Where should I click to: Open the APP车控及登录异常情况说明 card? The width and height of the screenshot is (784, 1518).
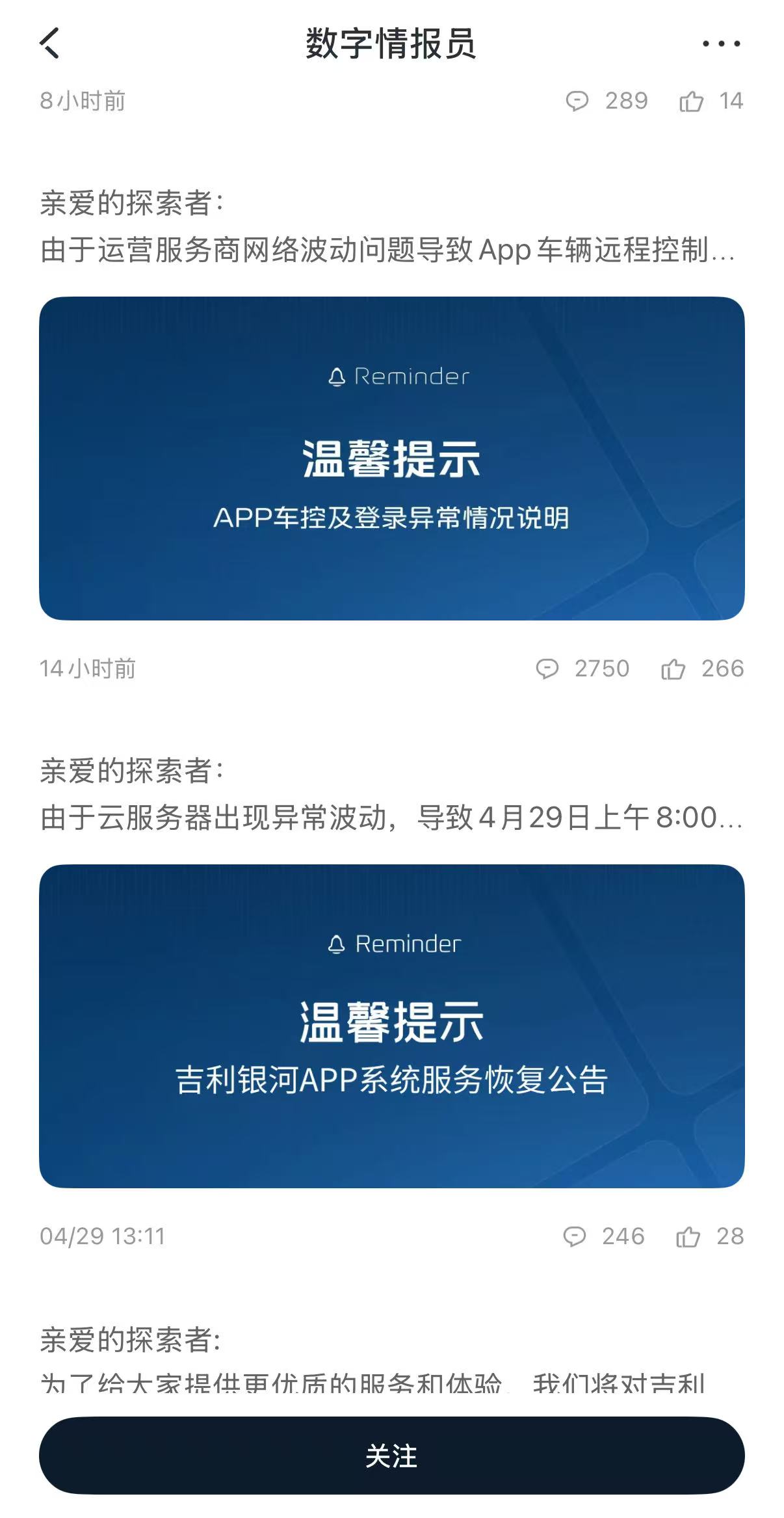coord(391,458)
